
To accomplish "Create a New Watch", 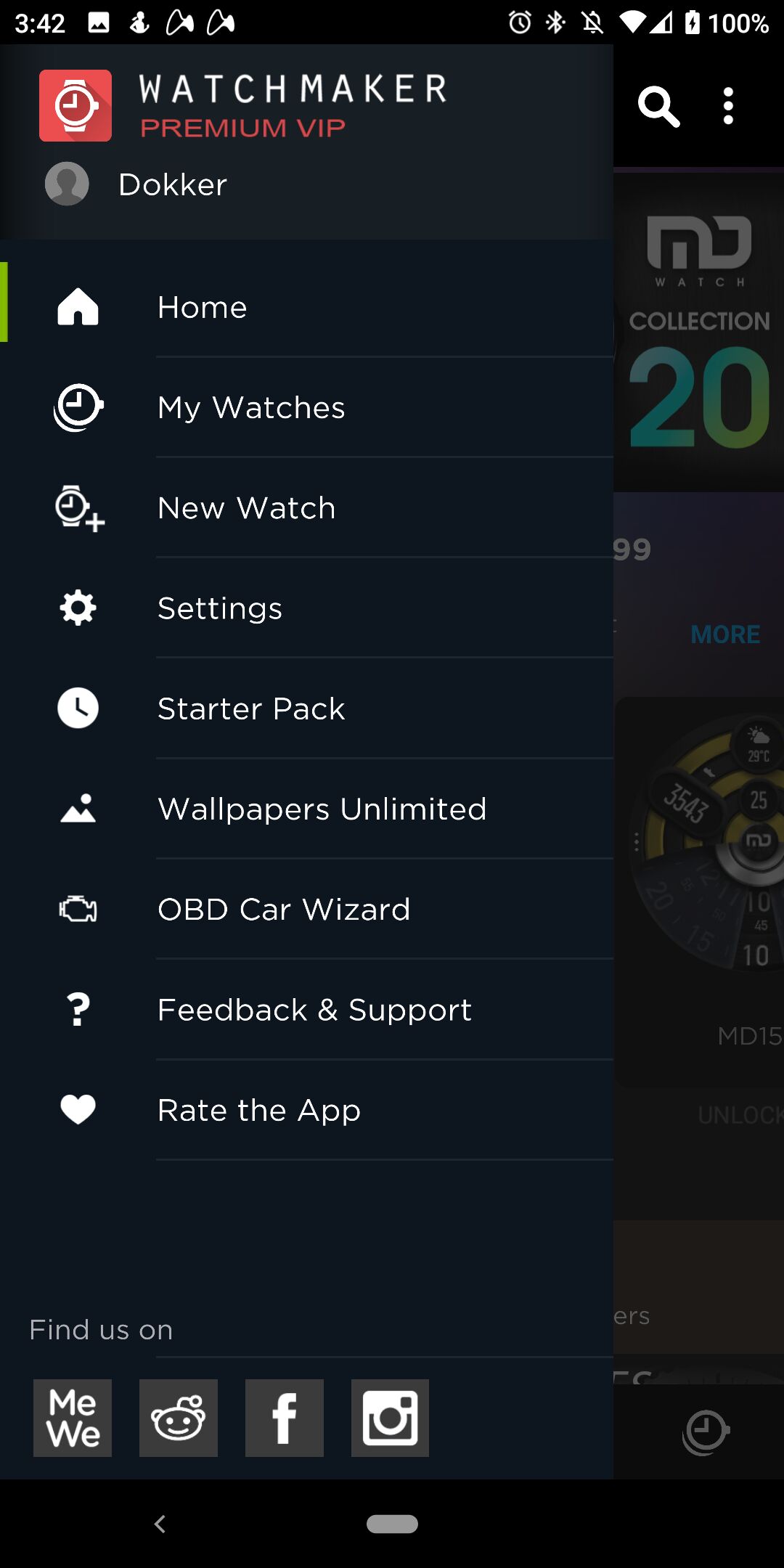I will (246, 508).
